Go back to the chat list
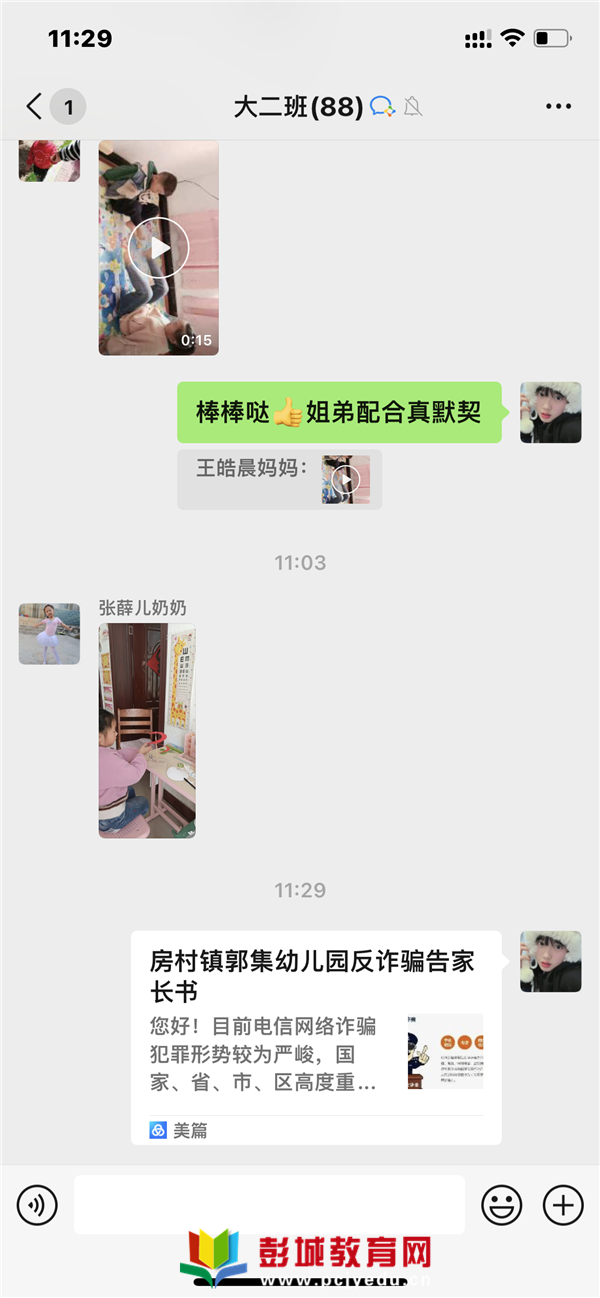 [x=35, y=106]
